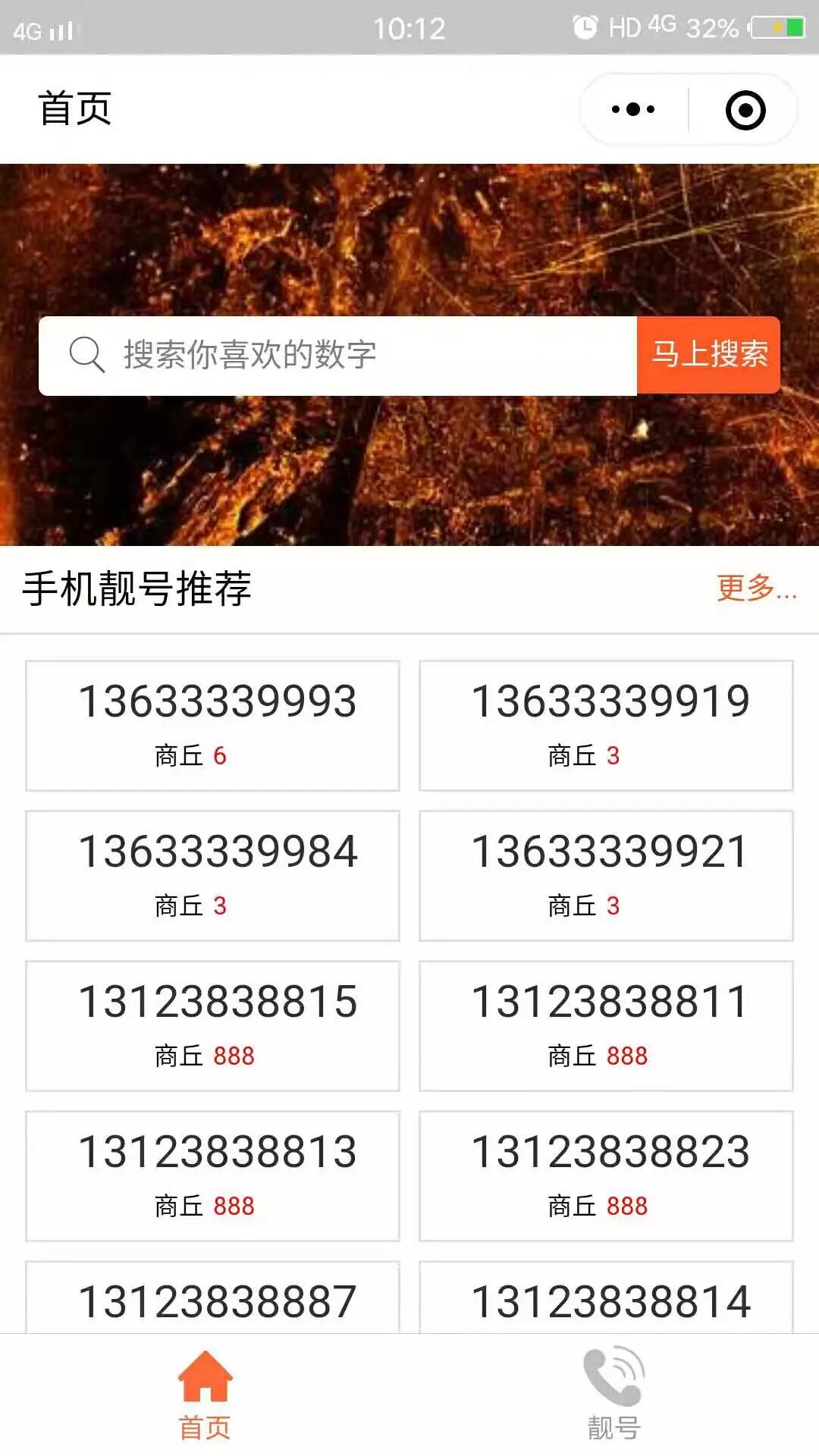The image size is (819, 1456).
Task: Choose number 13123838811
Action: click(606, 1025)
